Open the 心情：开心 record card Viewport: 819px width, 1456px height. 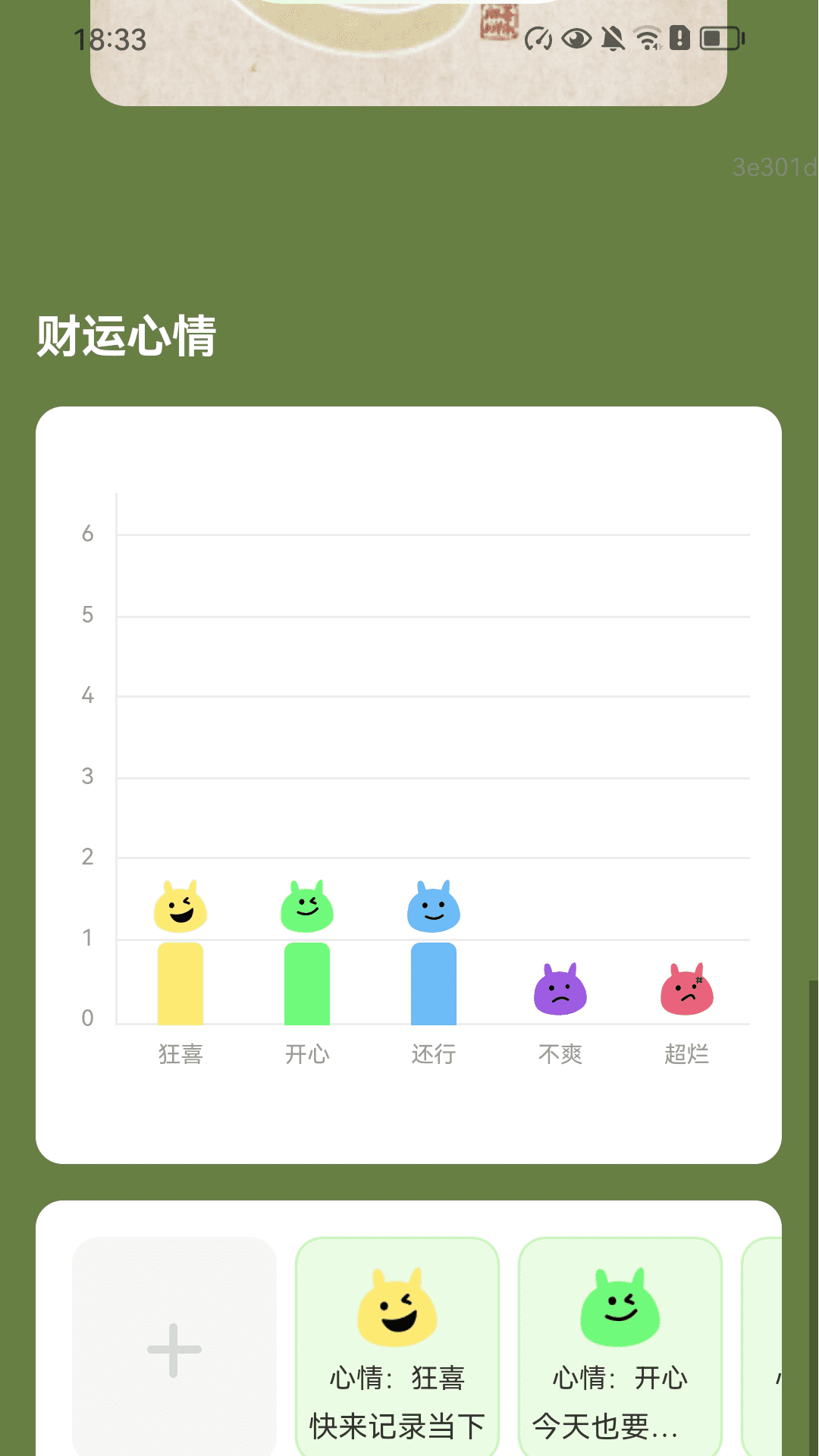pyautogui.click(x=619, y=1357)
